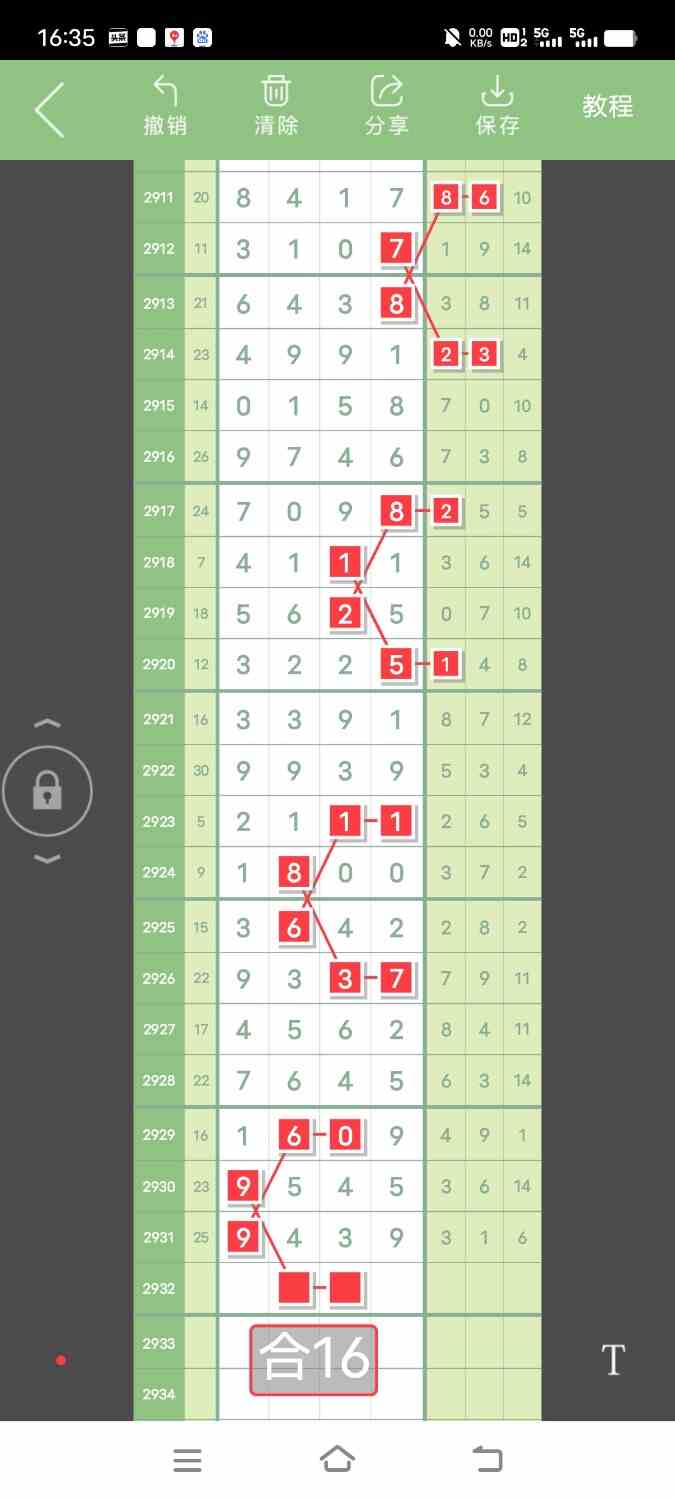Tap the lock icon on the left
This screenshot has height=1500, width=675.
pyautogui.click(x=47, y=792)
